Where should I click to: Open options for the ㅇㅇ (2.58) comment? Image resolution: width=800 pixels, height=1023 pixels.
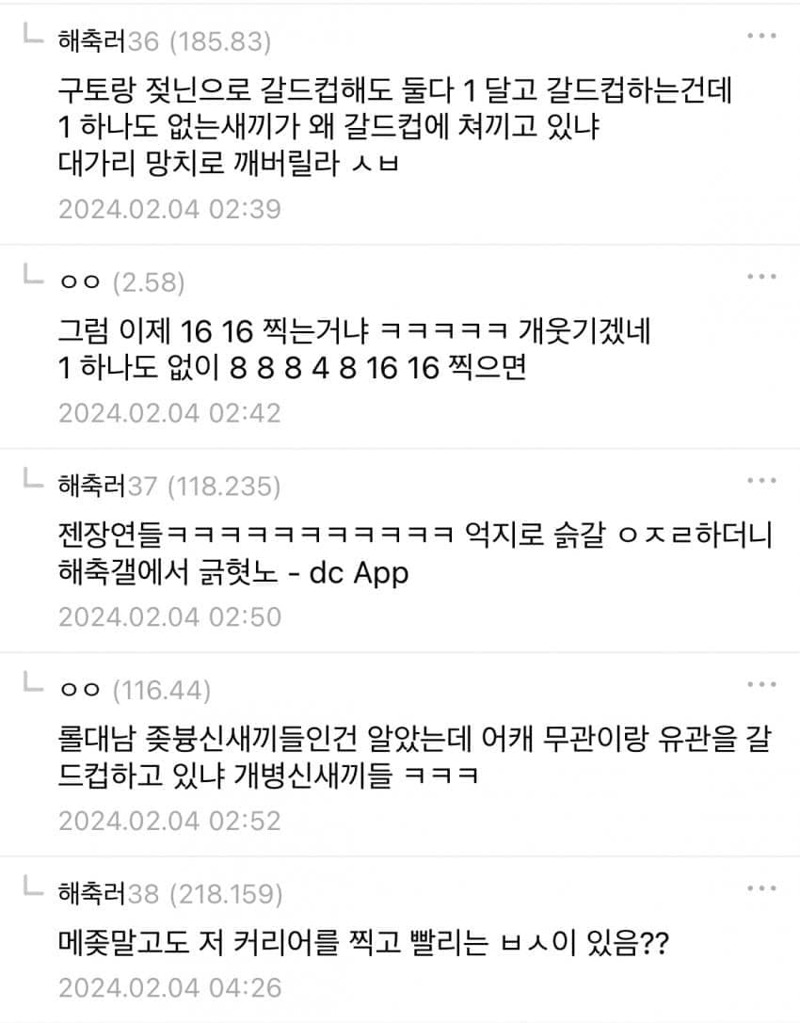[762, 275]
